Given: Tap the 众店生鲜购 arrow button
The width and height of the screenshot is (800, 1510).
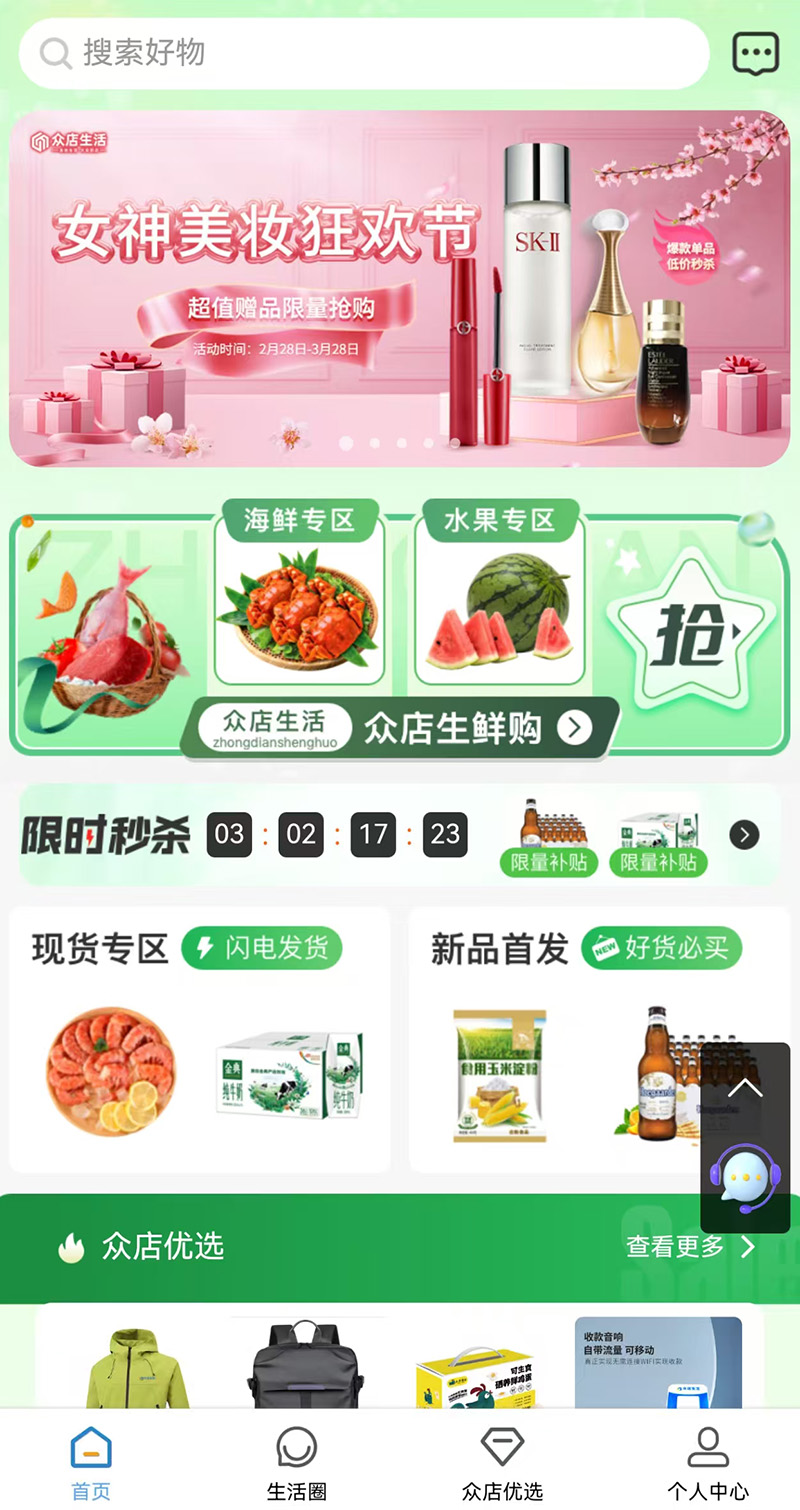Looking at the screenshot, I should [x=574, y=729].
